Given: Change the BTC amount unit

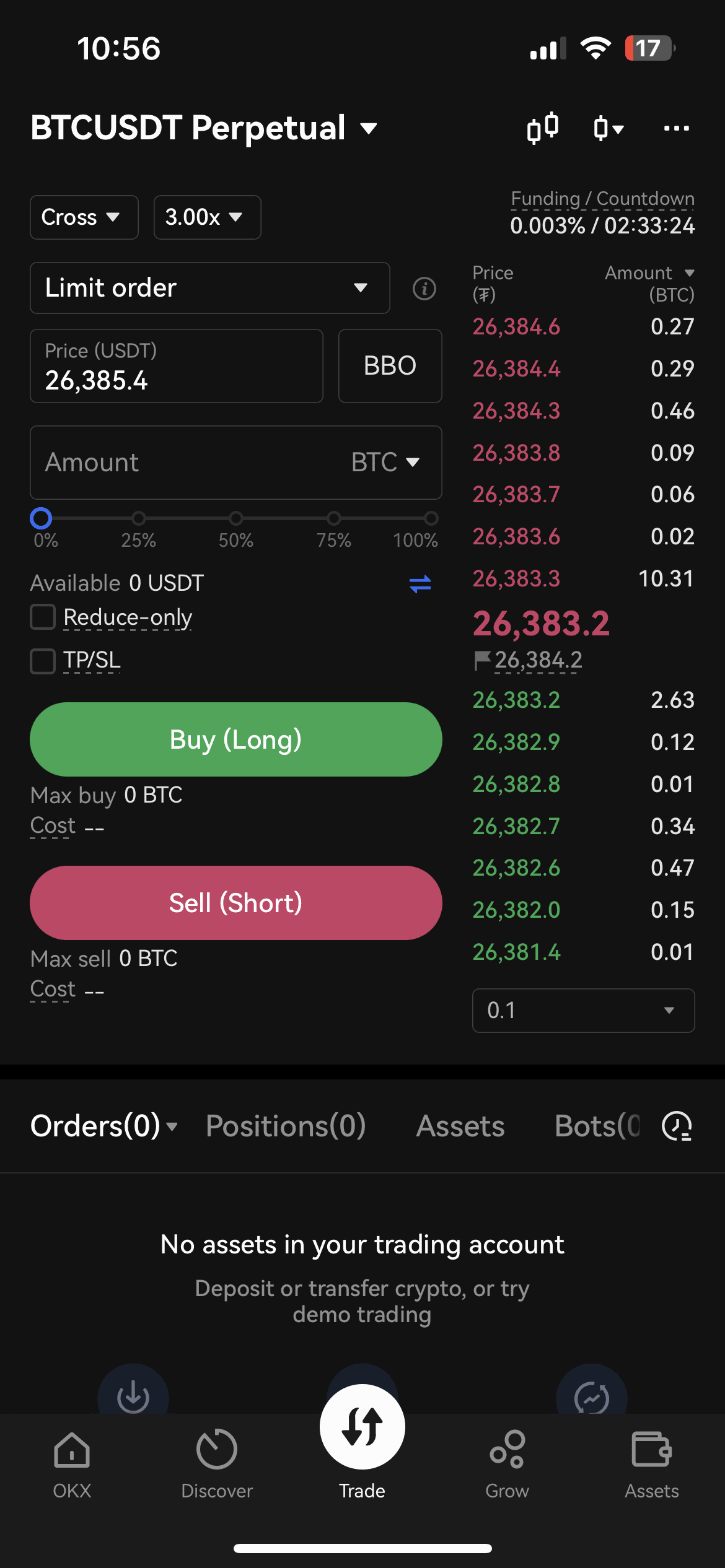Looking at the screenshot, I should tap(385, 463).
